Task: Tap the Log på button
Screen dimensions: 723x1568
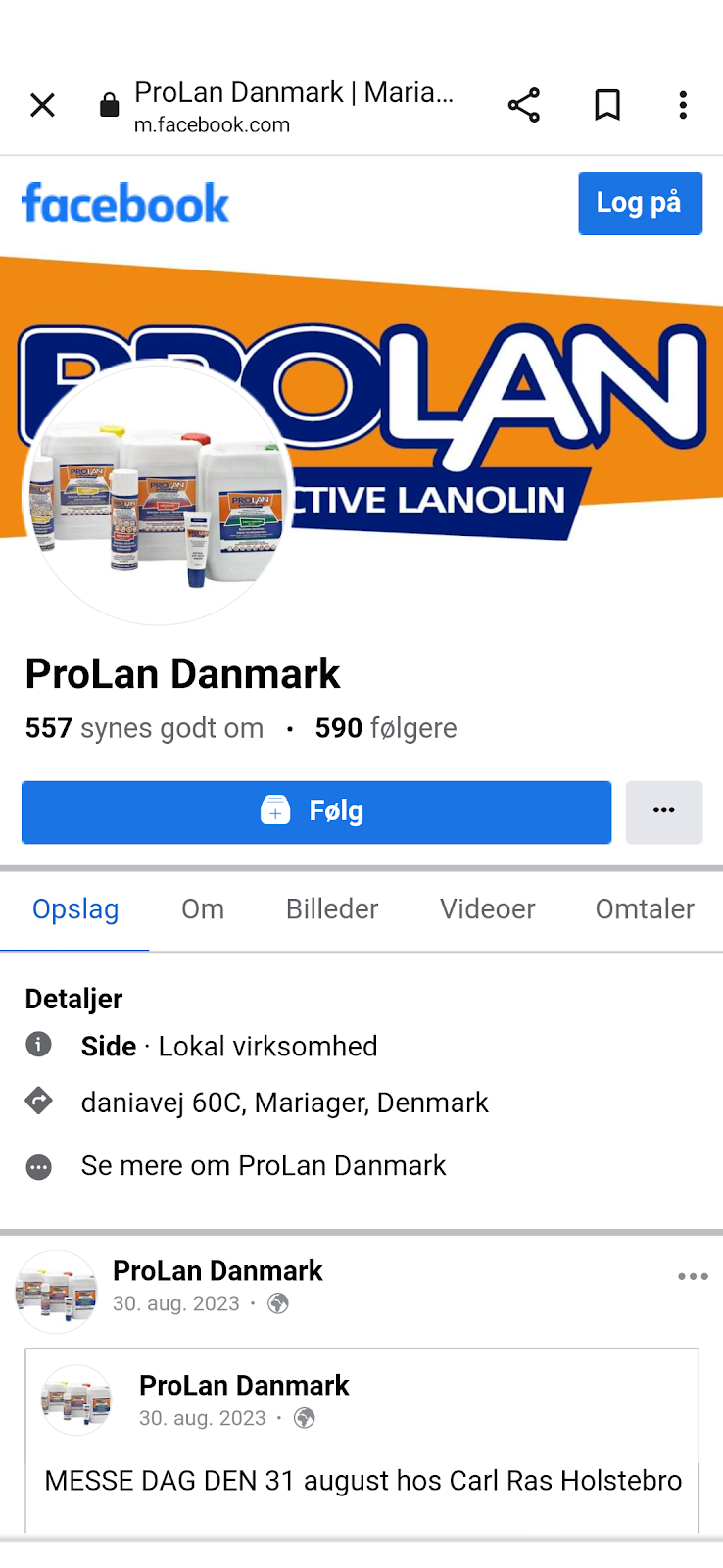Action: pyautogui.click(x=640, y=203)
